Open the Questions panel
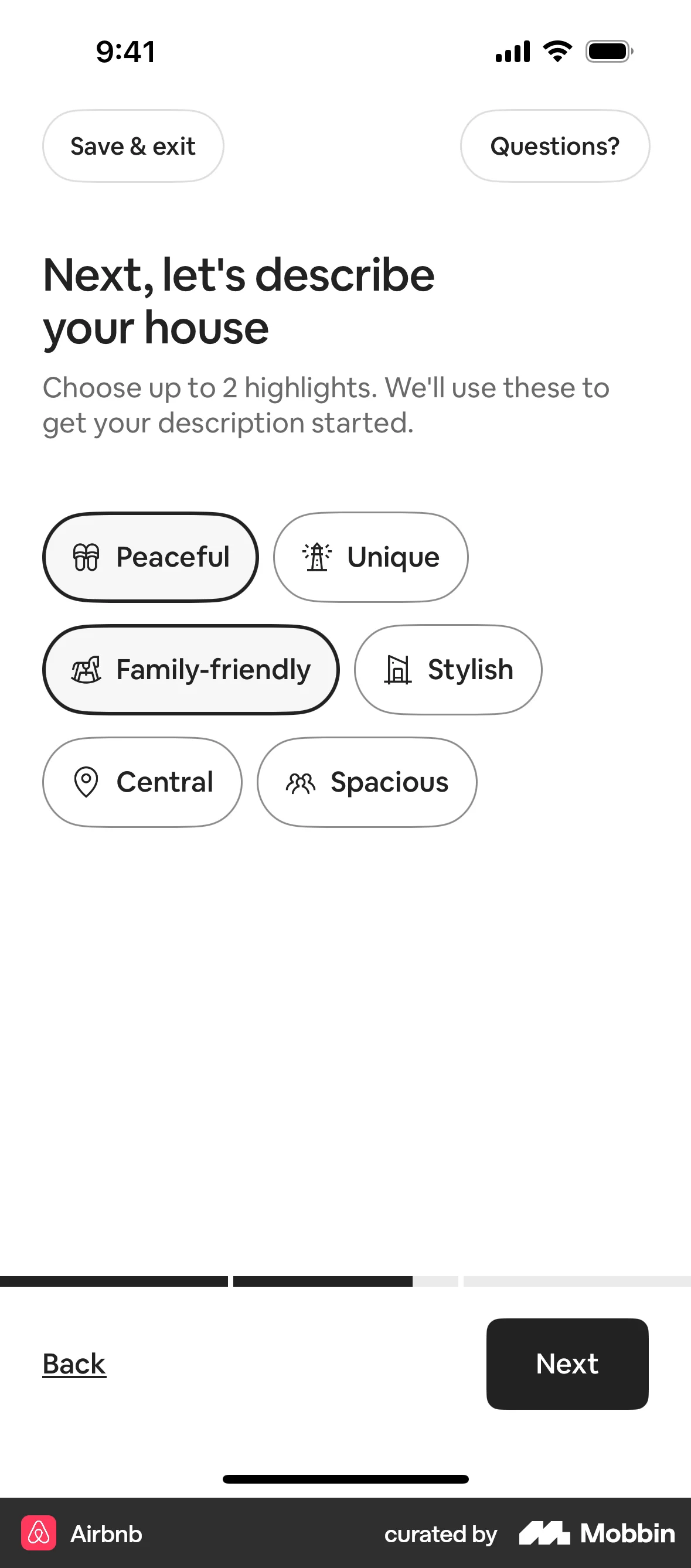 coord(554,145)
